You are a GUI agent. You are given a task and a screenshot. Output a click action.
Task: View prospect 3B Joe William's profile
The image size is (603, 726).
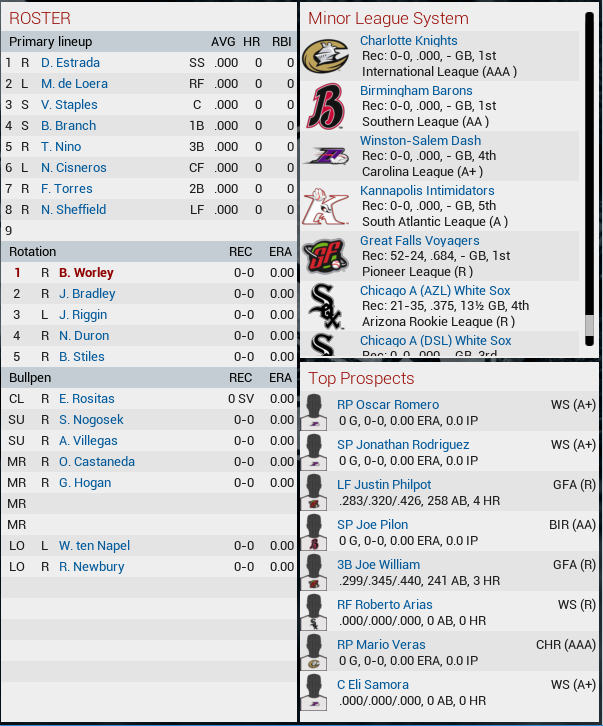click(378, 565)
